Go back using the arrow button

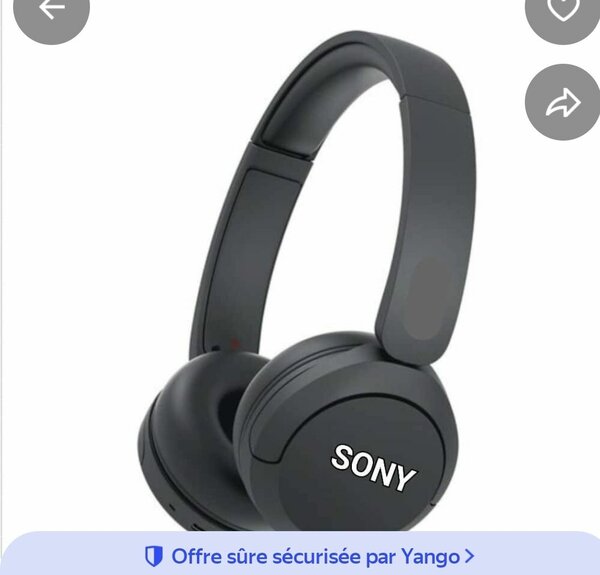pos(52,10)
